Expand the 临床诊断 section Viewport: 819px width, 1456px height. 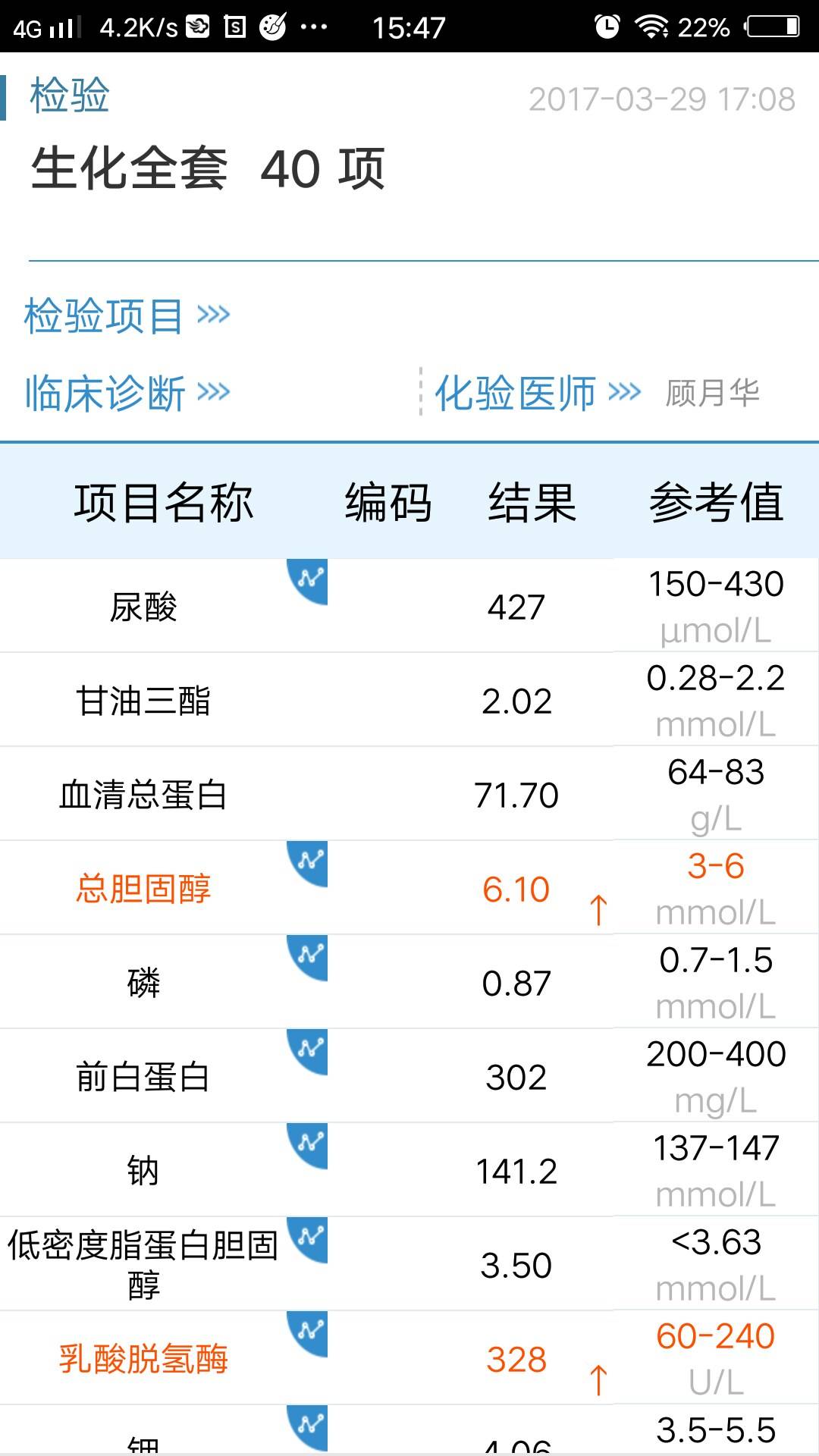pyautogui.click(x=127, y=393)
